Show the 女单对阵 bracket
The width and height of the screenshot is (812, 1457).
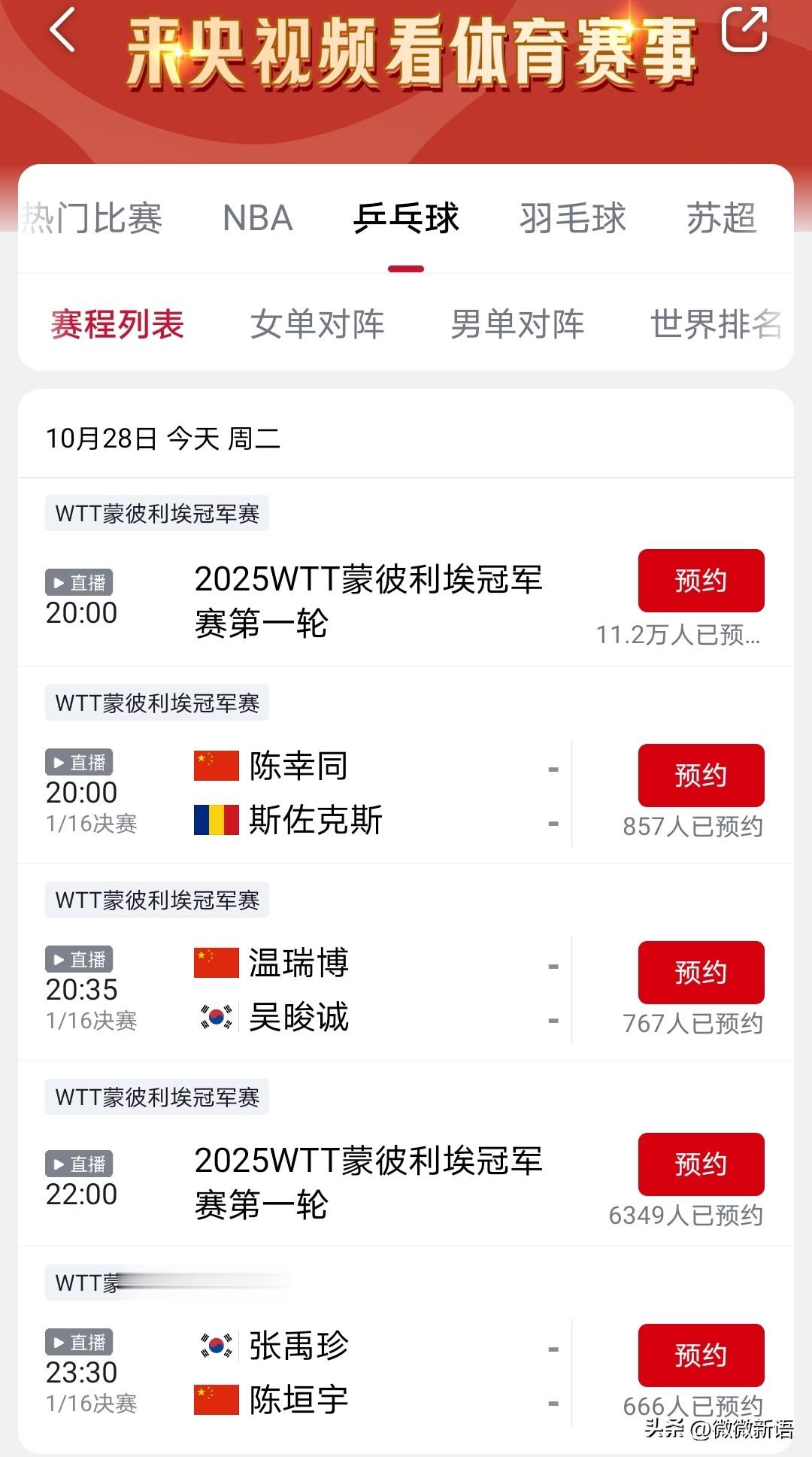(317, 324)
